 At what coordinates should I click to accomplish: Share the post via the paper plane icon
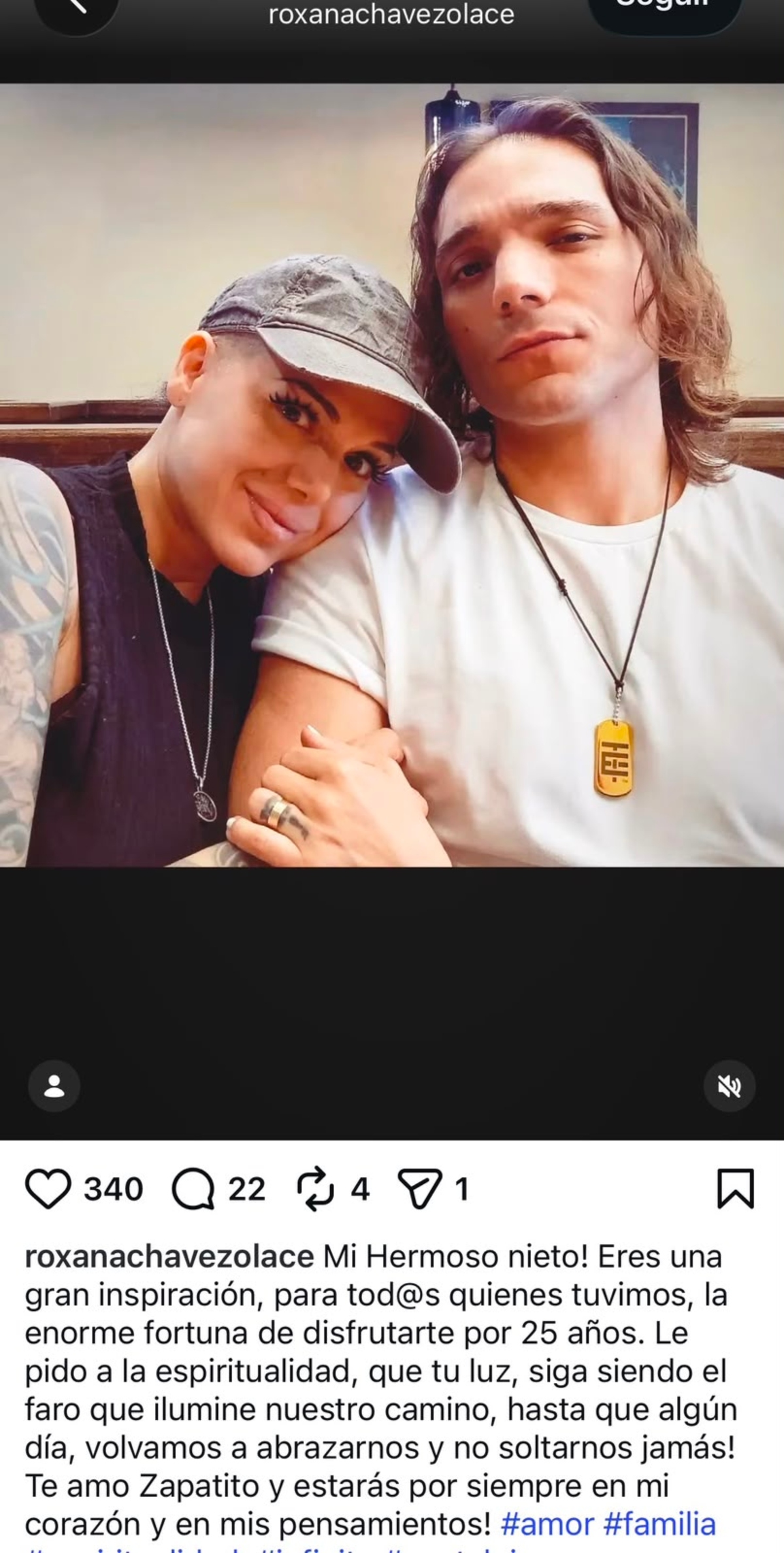coord(420,1189)
